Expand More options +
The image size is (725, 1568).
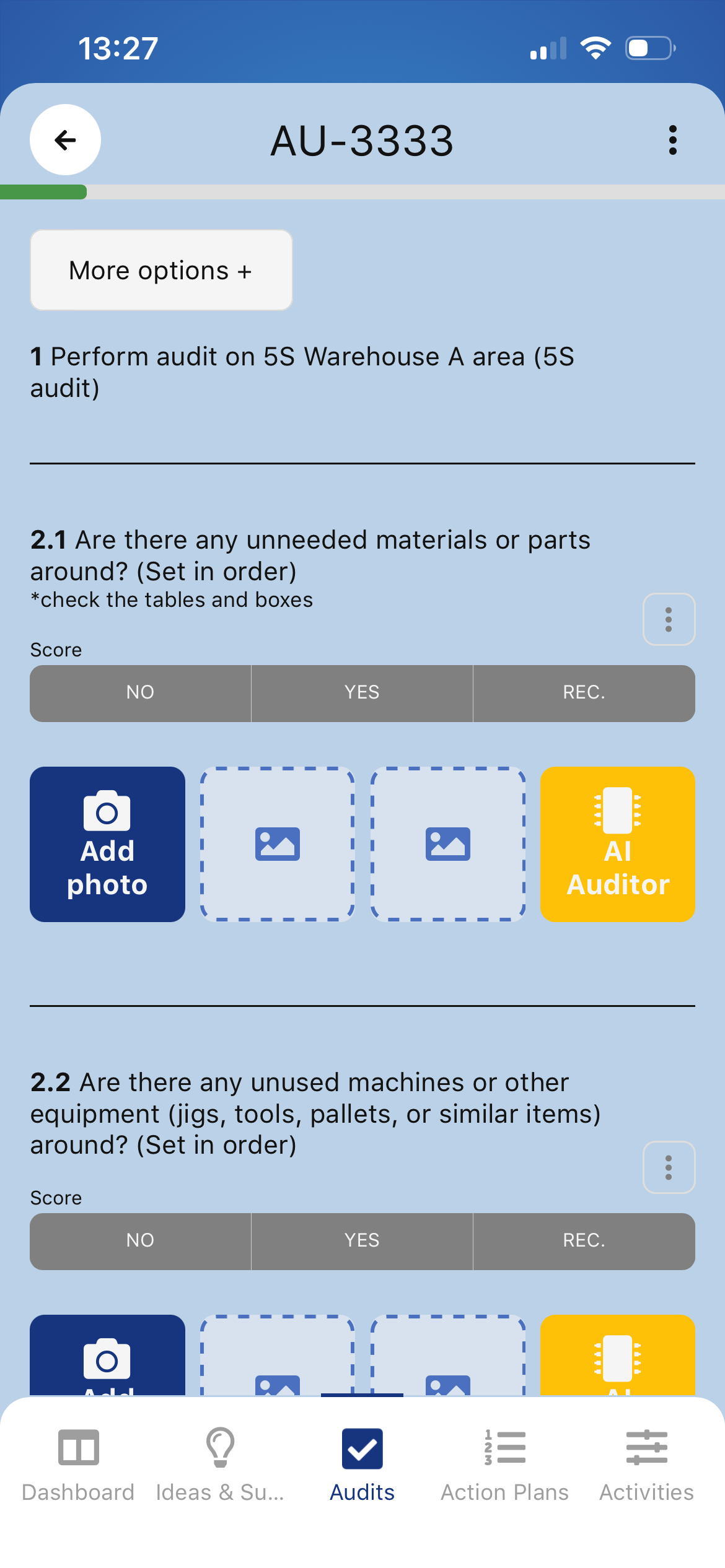point(161,270)
